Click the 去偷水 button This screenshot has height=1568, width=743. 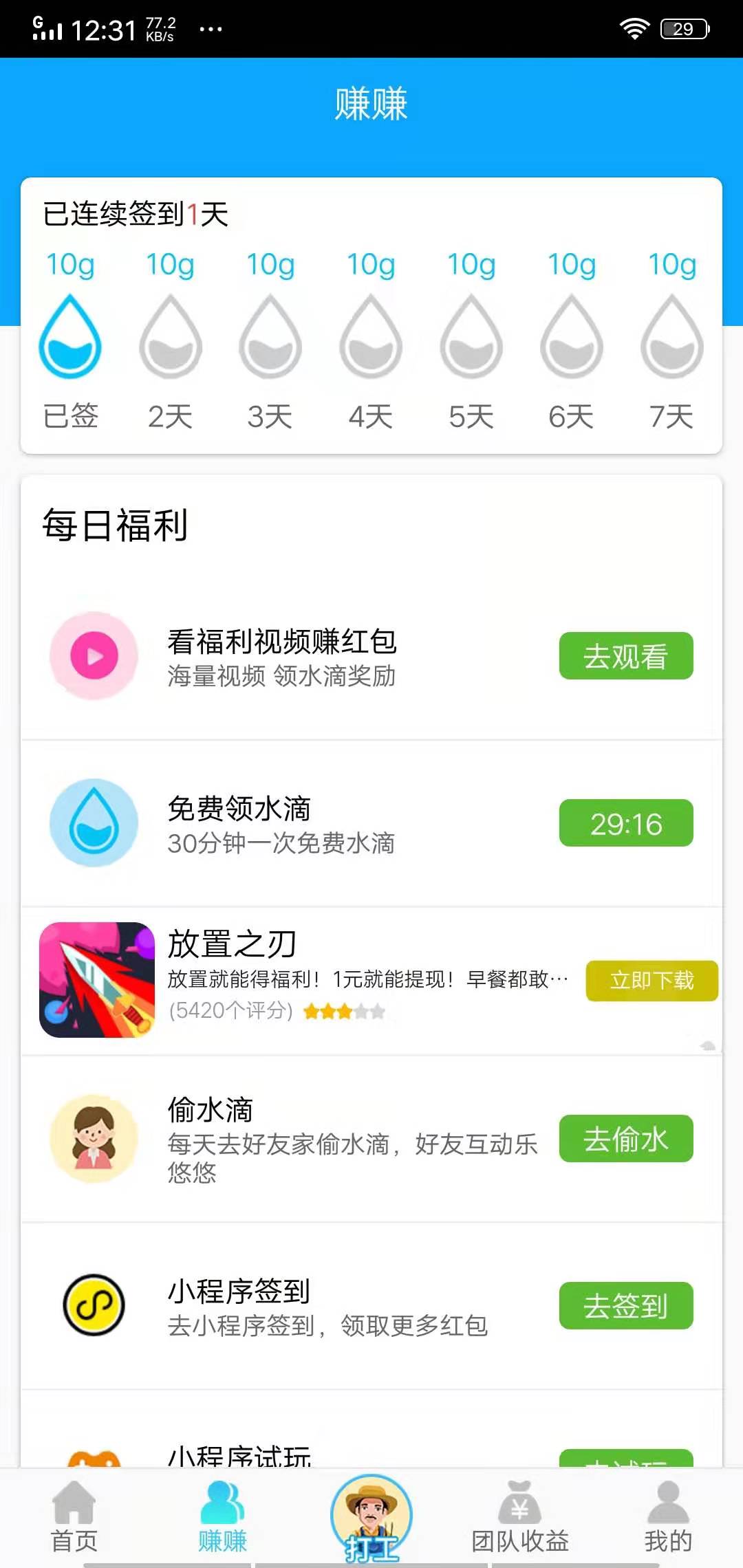click(x=625, y=1140)
